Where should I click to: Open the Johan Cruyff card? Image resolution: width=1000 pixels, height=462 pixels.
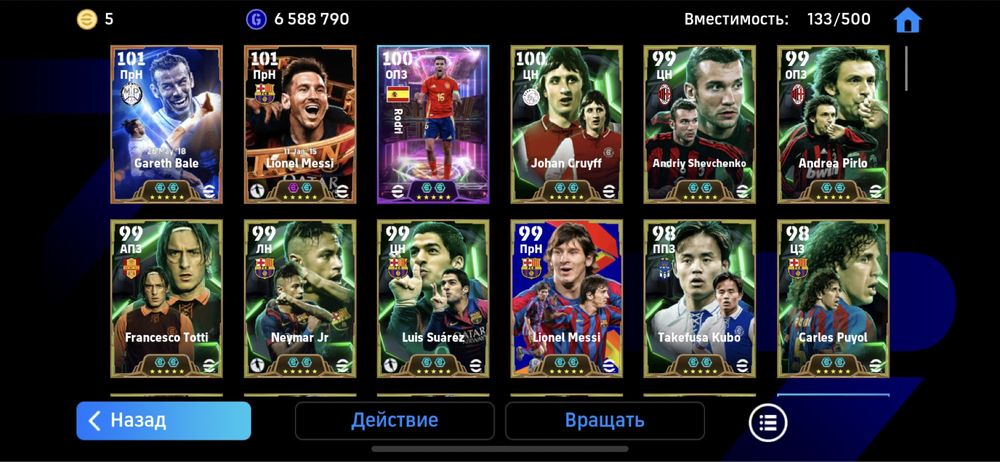566,124
